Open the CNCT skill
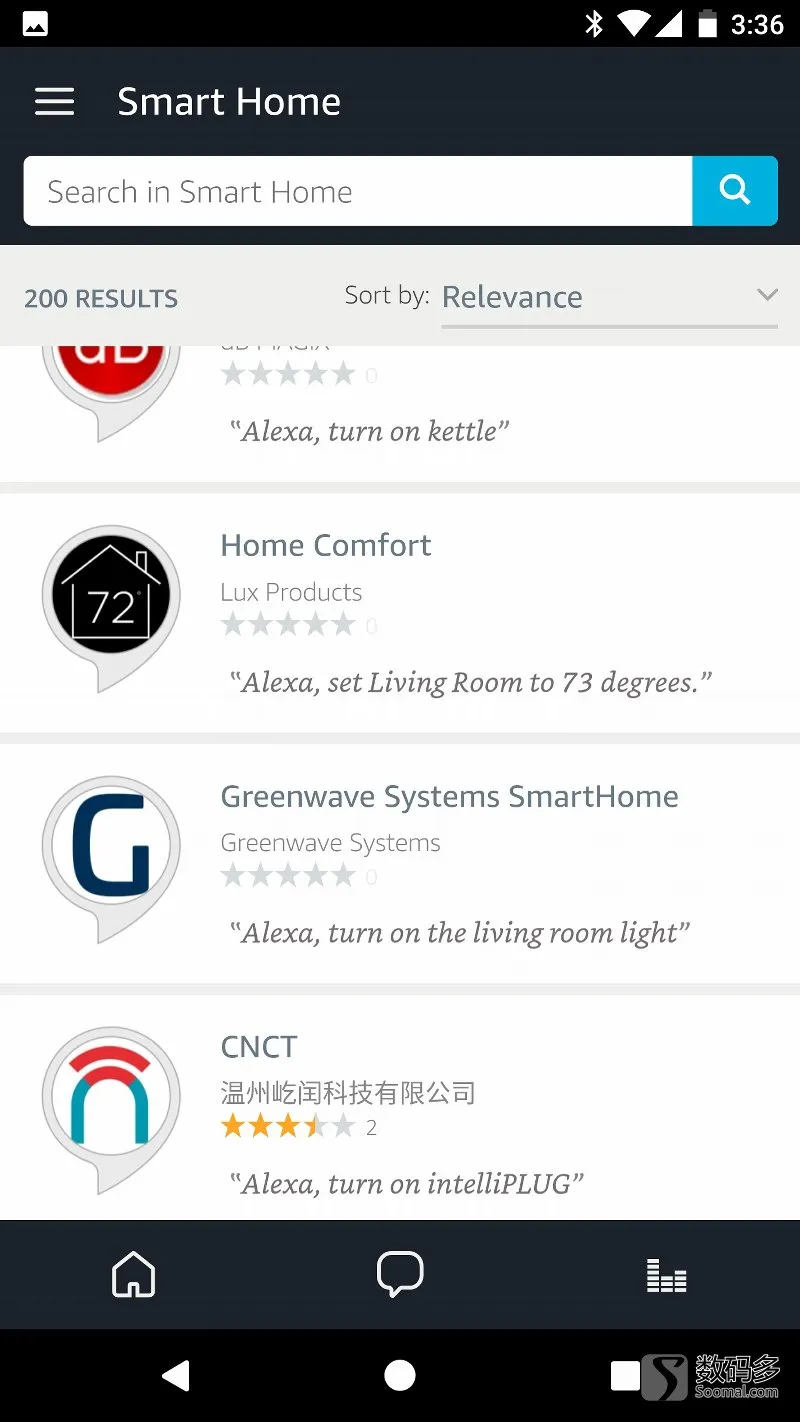Viewport: 800px width, 1422px height. (400, 1108)
